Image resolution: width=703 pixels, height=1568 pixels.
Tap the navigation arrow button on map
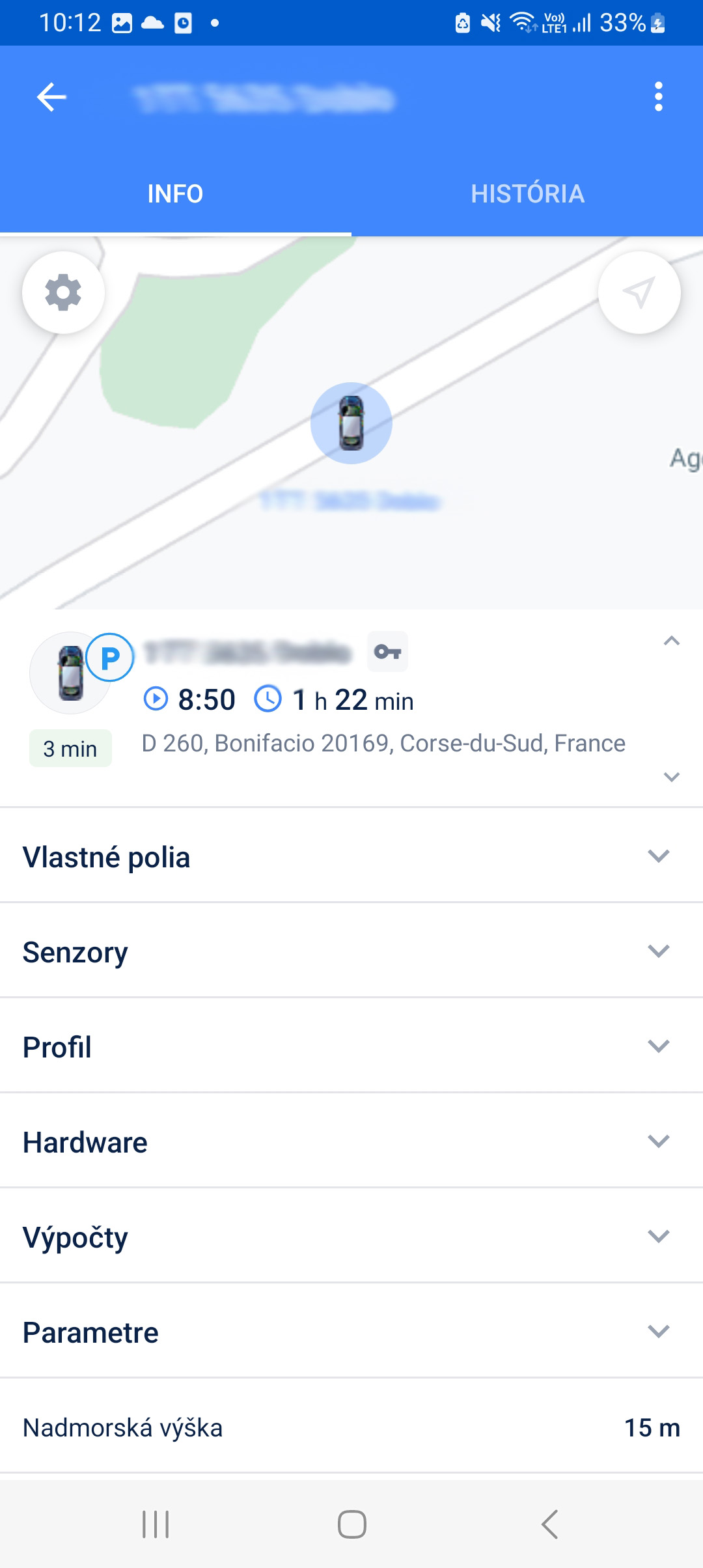(x=639, y=292)
